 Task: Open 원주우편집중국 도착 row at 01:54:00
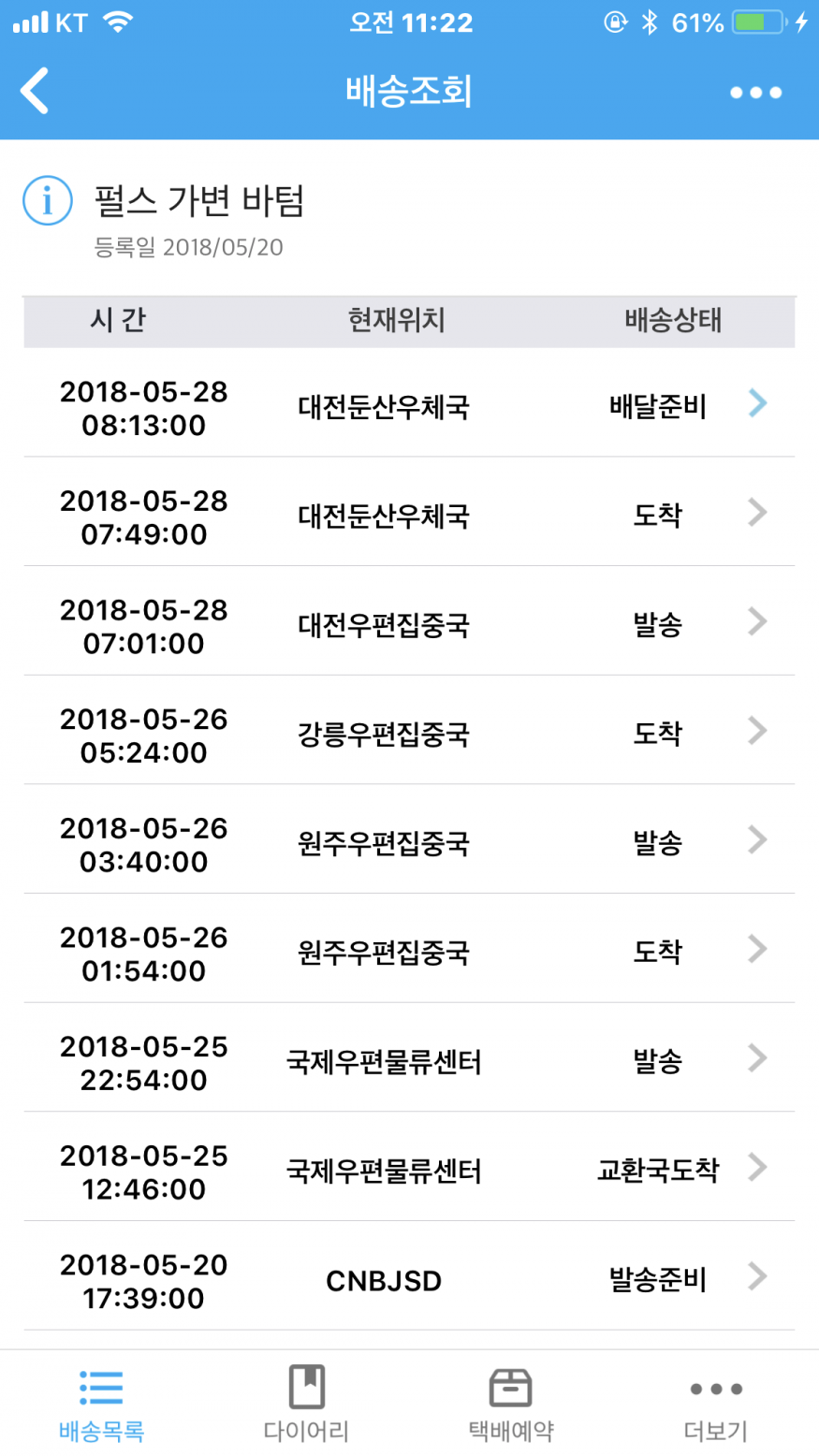click(409, 953)
